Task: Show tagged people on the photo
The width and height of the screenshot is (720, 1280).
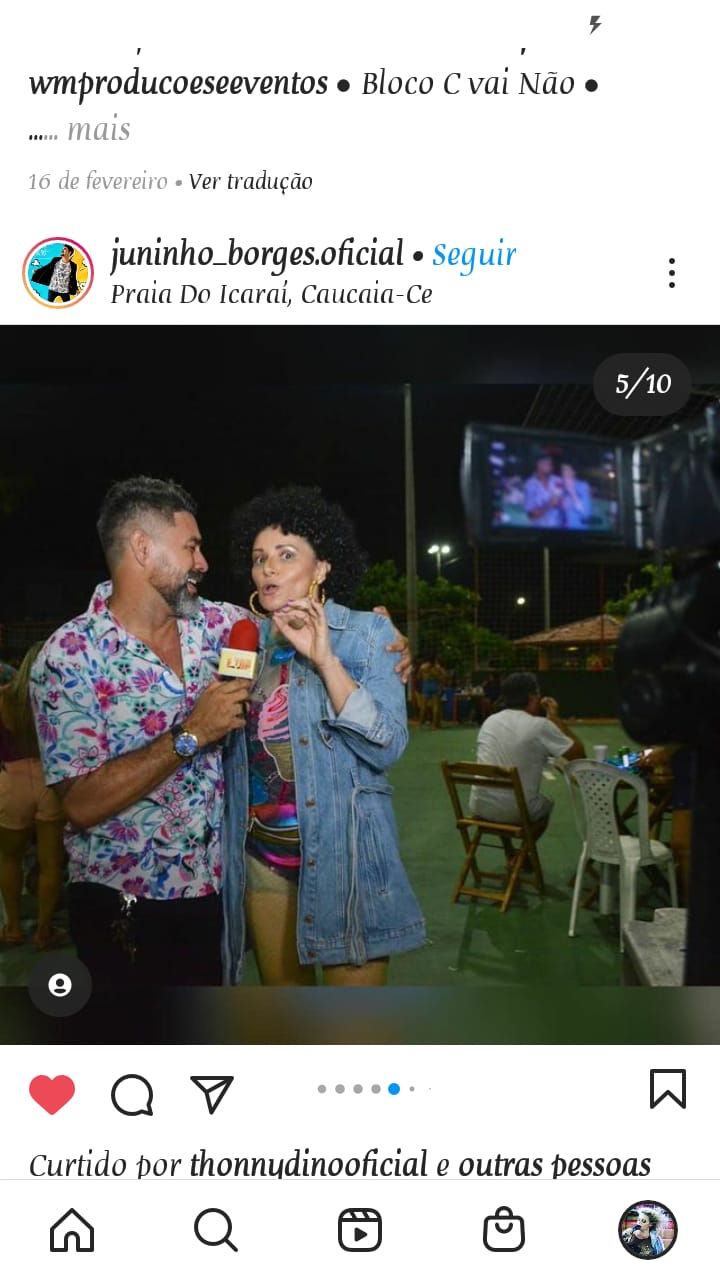Action: coord(60,985)
